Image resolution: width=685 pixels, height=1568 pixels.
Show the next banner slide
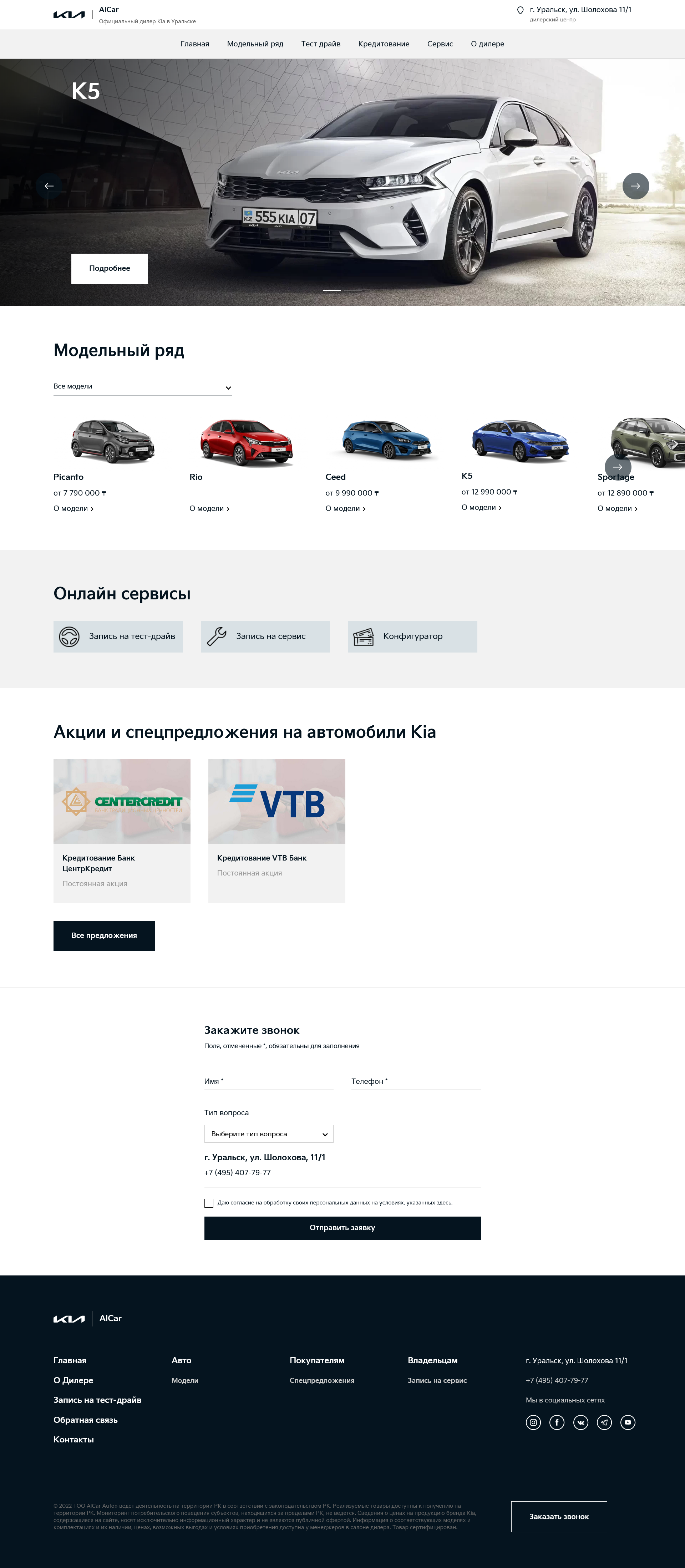click(x=635, y=186)
